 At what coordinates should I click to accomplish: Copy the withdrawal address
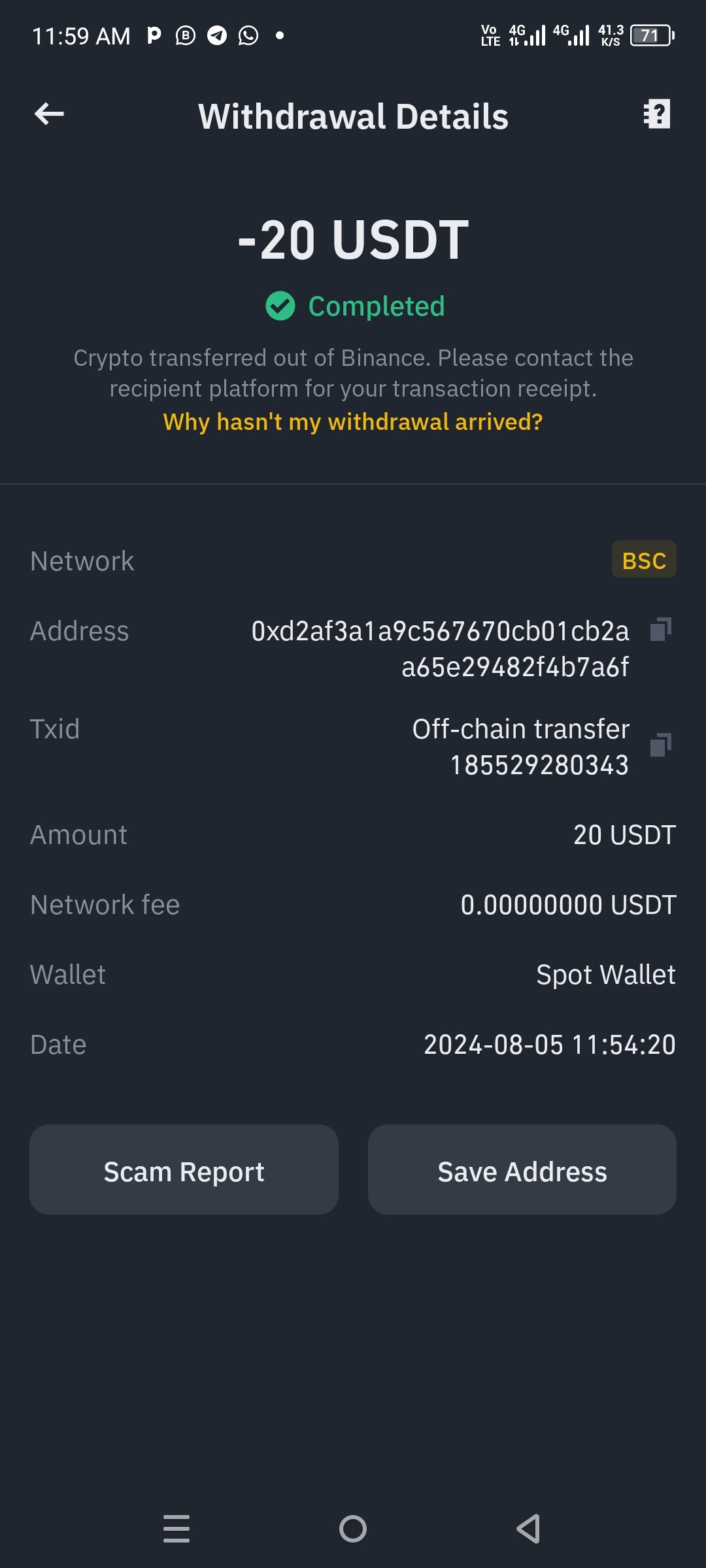pyautogui.click(x=661, y=630)
